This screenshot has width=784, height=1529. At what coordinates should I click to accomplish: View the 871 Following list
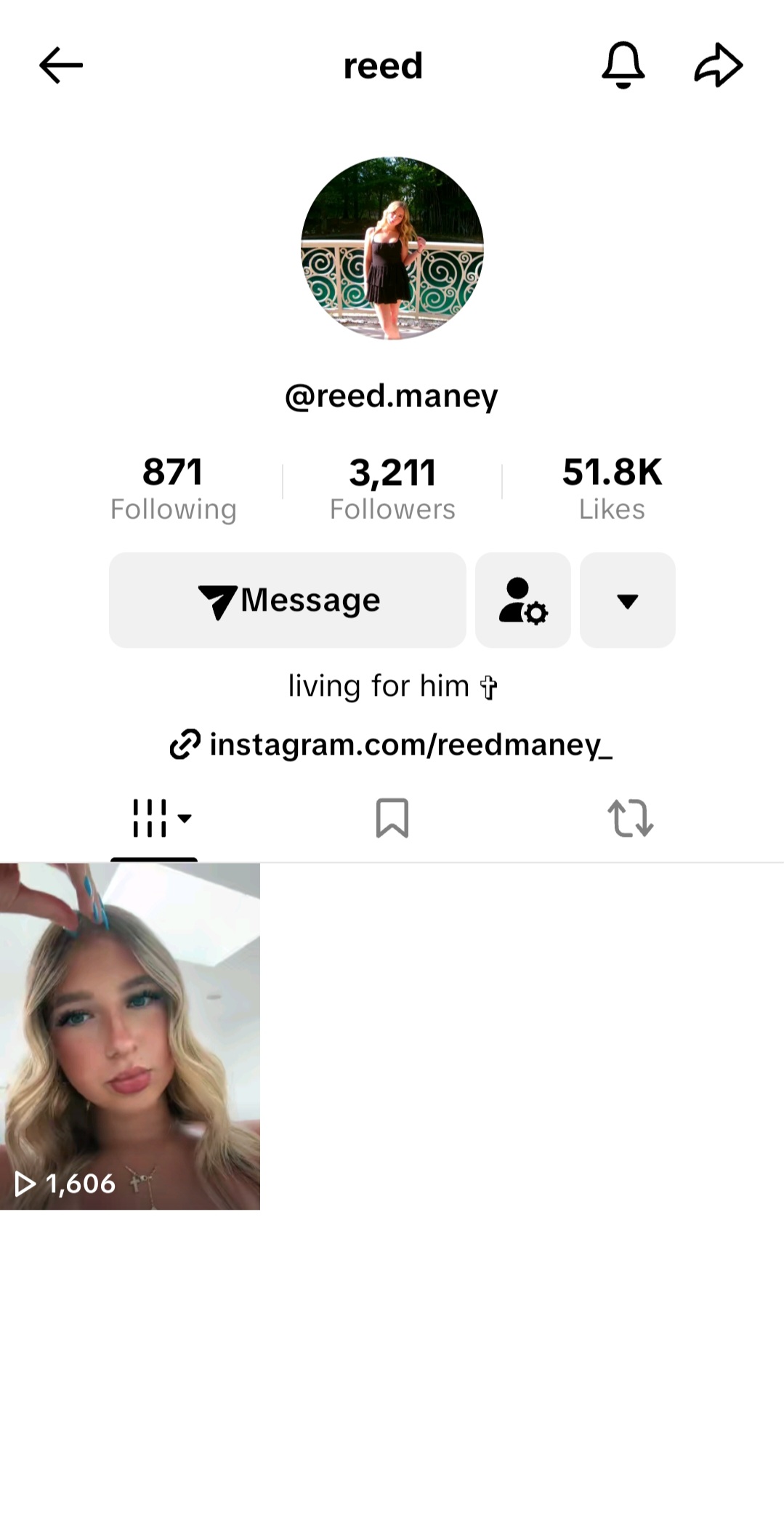coord(173,488)
